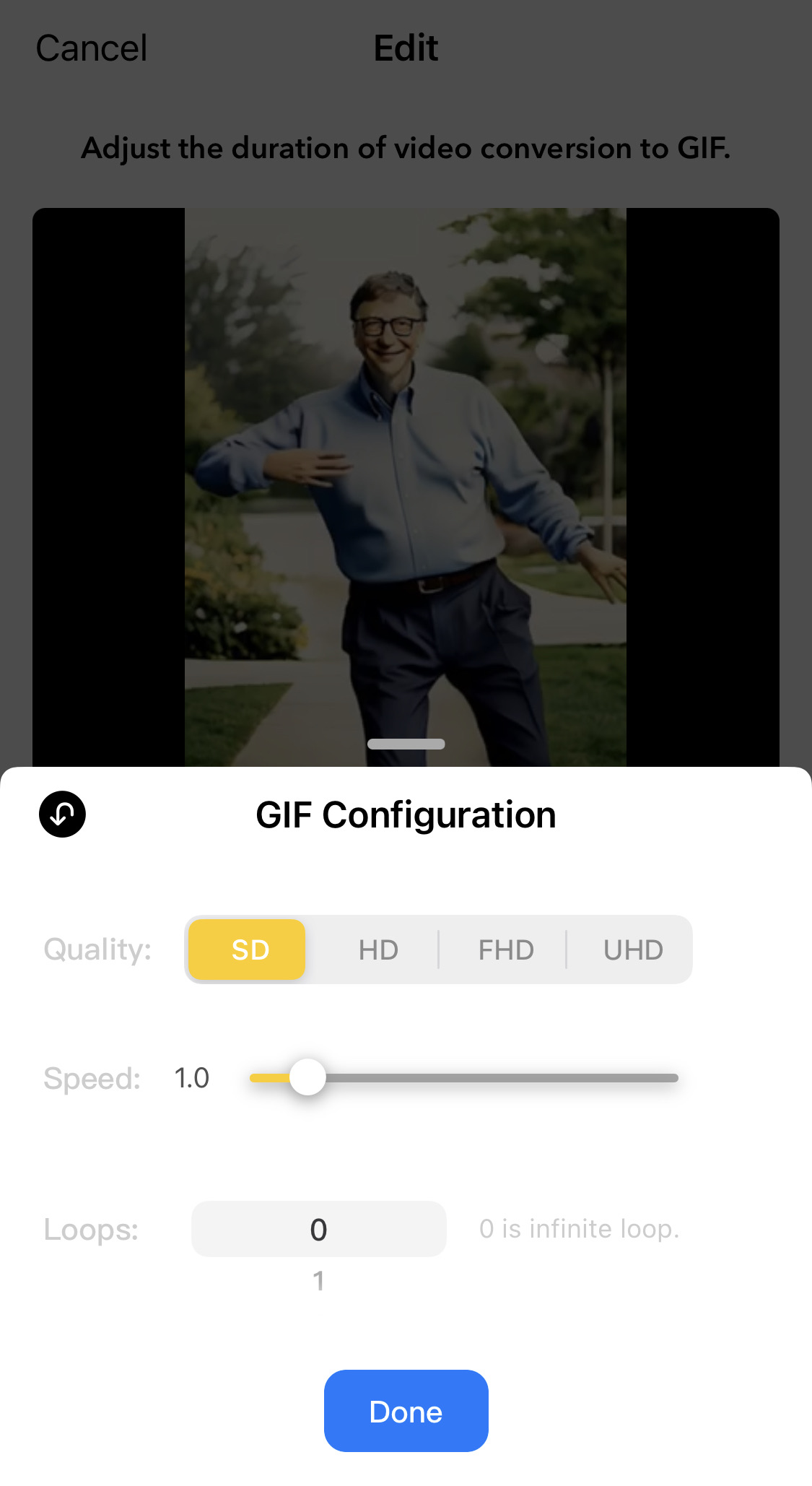The height and width of the screenshot is (1486, 812).
Task: Tap the reset GIF configuration icon
Action: tap(62, 813)
